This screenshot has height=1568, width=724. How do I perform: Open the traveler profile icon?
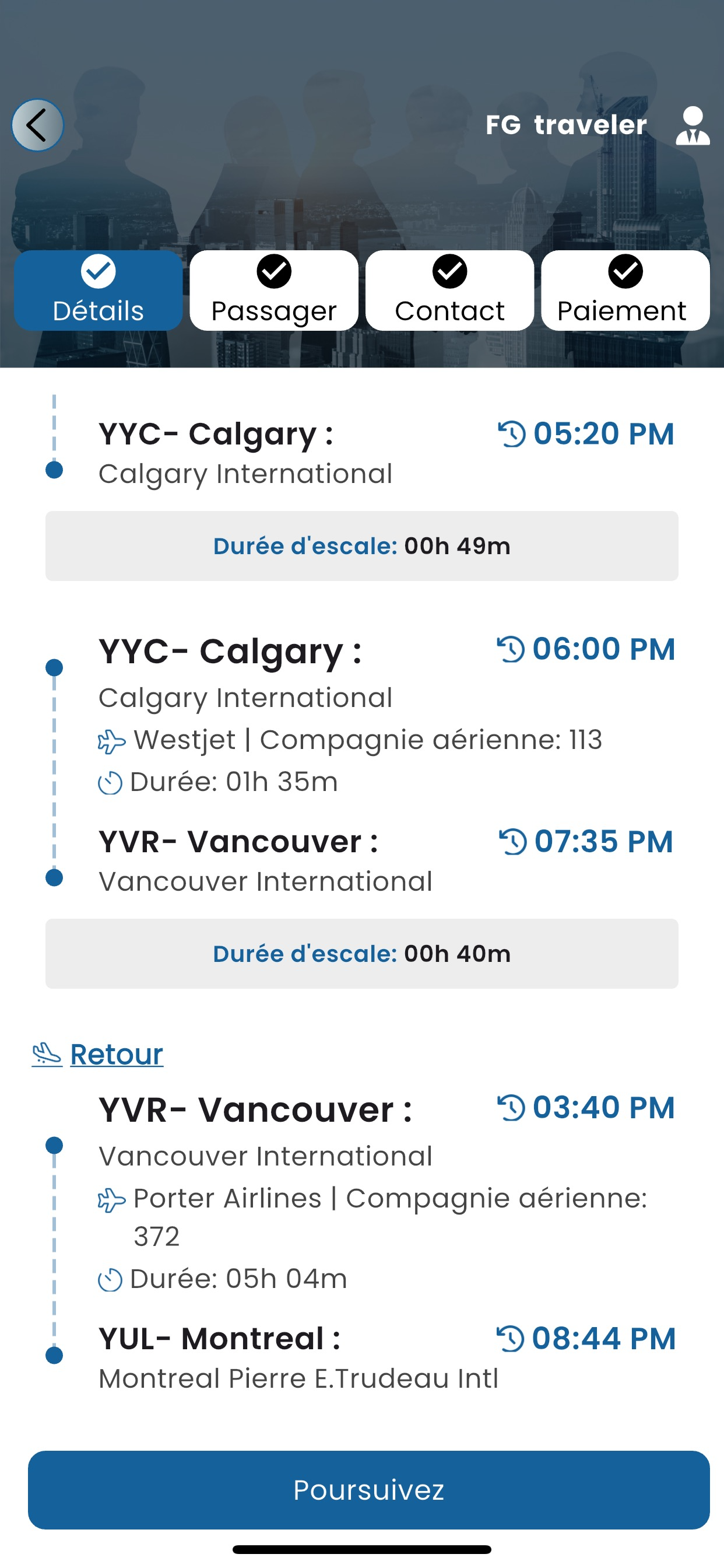693,125
